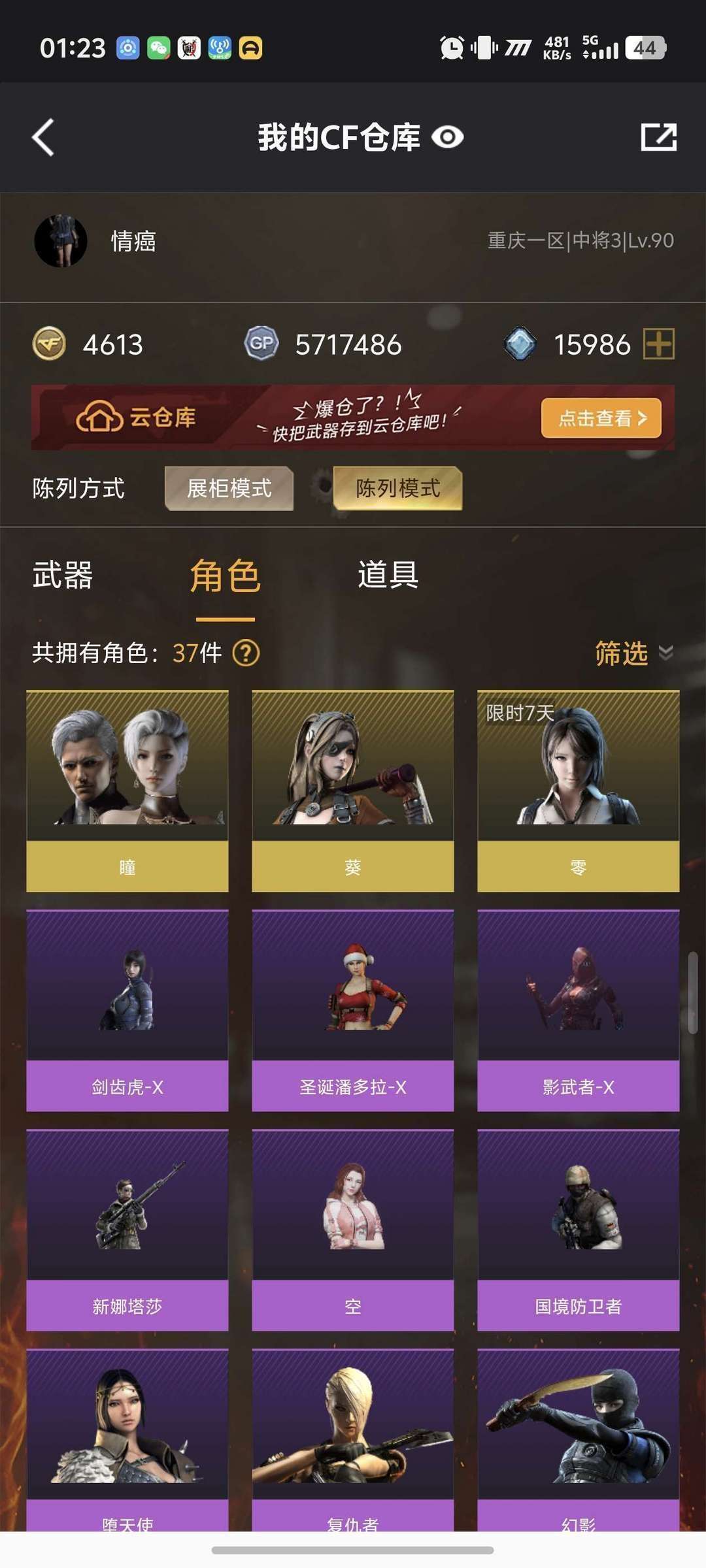Open the 影武者-X character card
706x1568 pixels.
click(x=578, y=1010)
